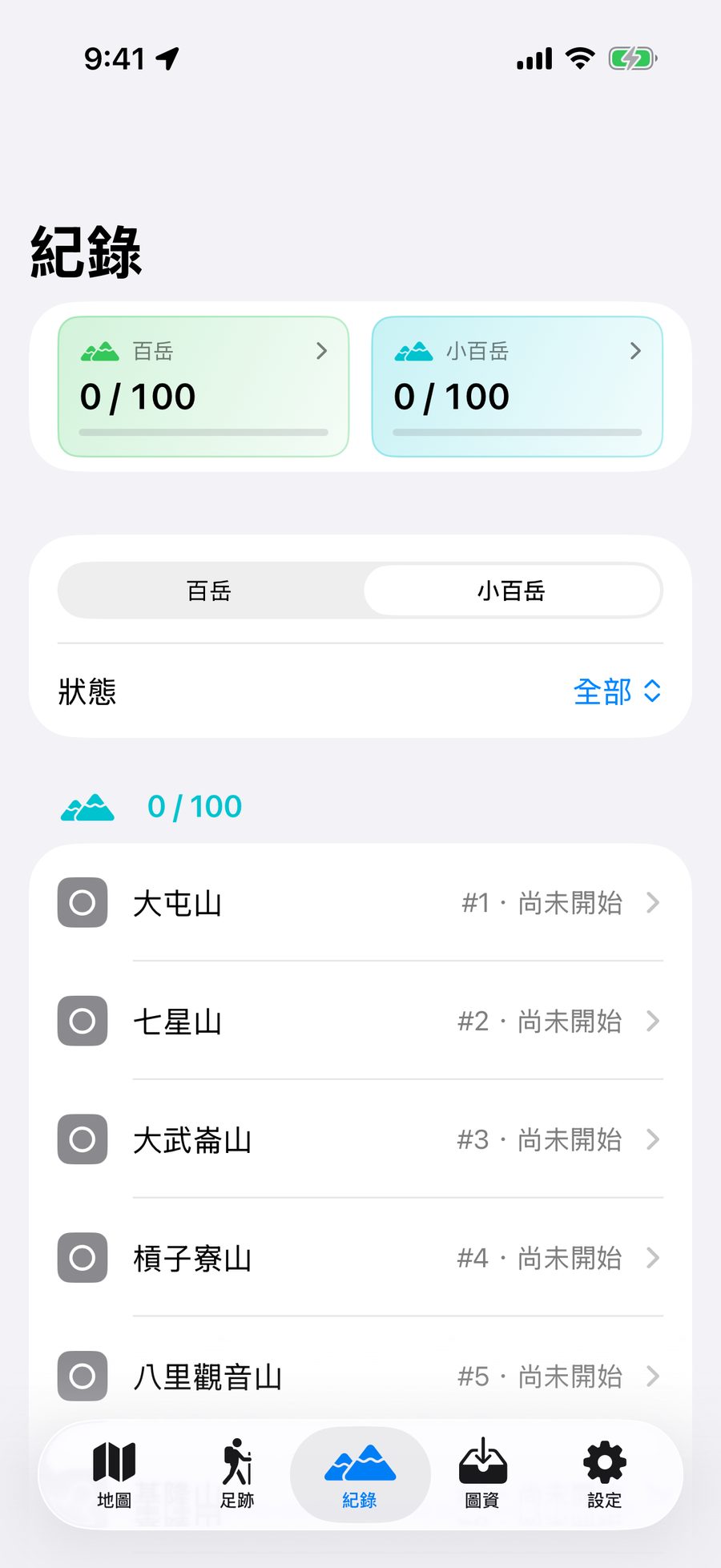The image size is (721, 1568).
Task: Tap the 紀錄 tab
Action: pos(360,1475)
